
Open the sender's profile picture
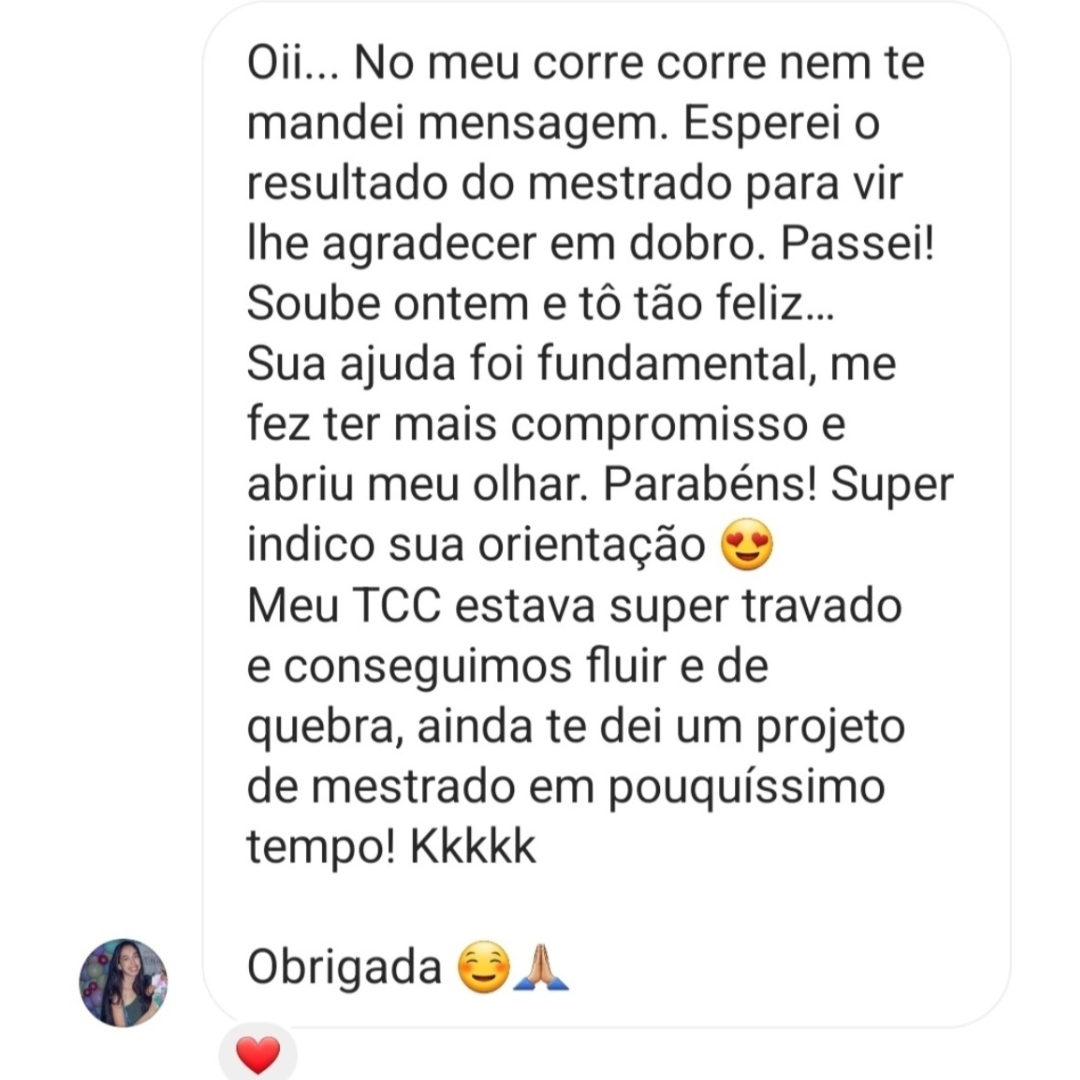point(123,982)
